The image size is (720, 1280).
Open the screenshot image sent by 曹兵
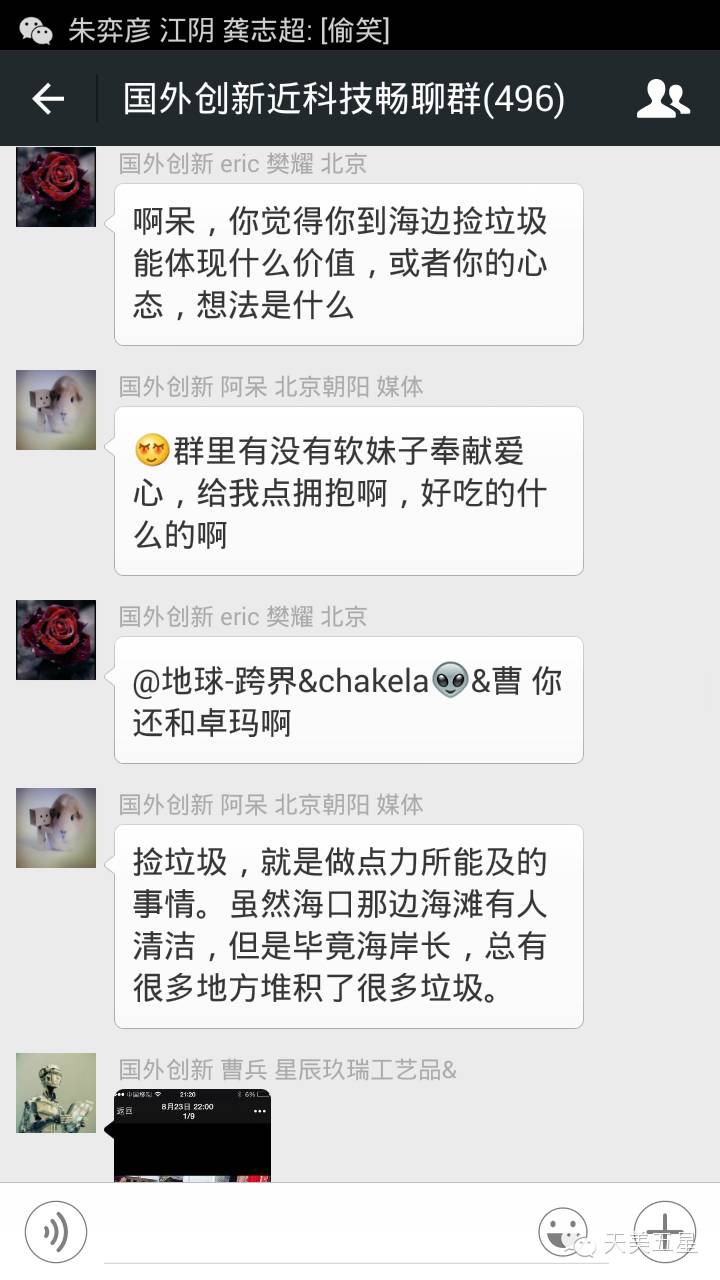point(192,1135)
